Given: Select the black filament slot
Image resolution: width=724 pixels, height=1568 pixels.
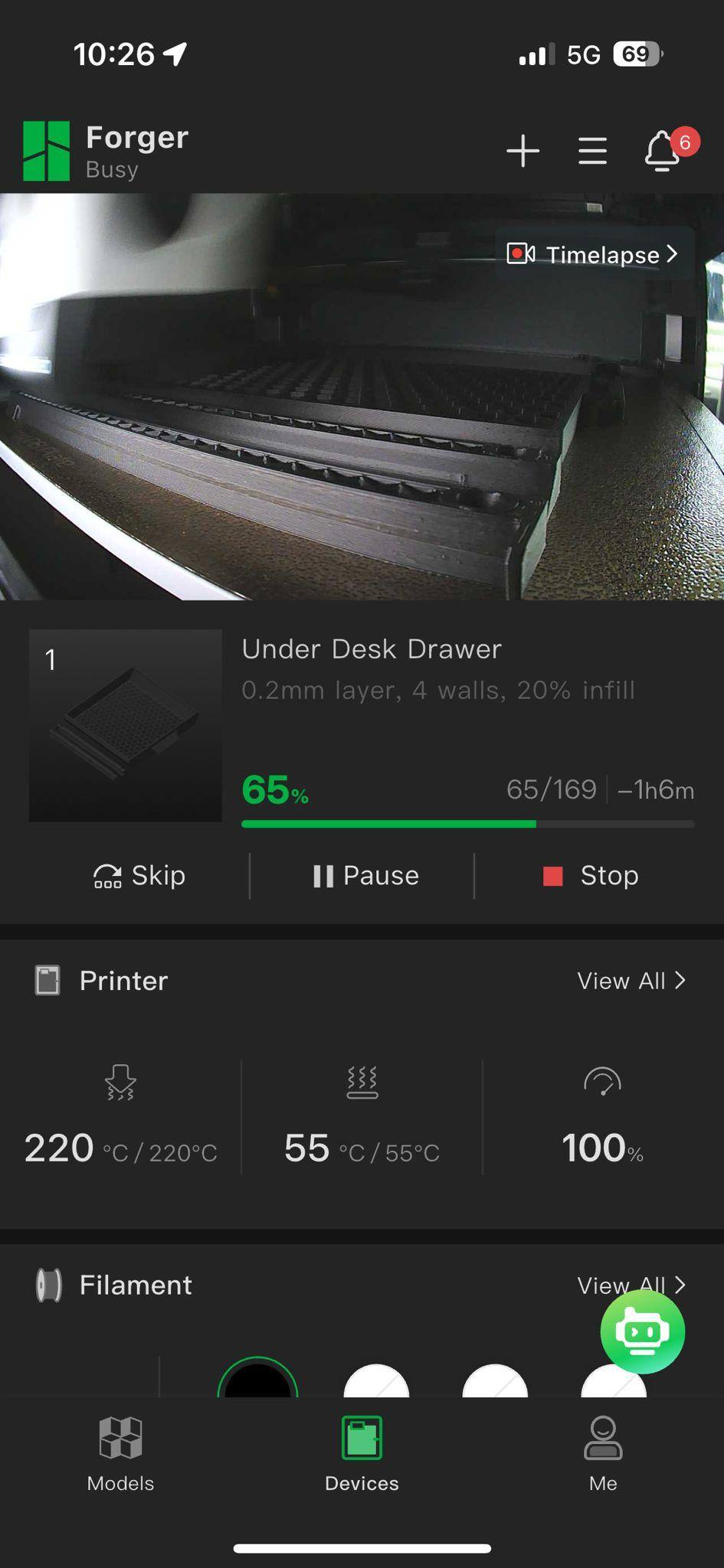Looking at the screenshot, I should tap(257, 1382).
